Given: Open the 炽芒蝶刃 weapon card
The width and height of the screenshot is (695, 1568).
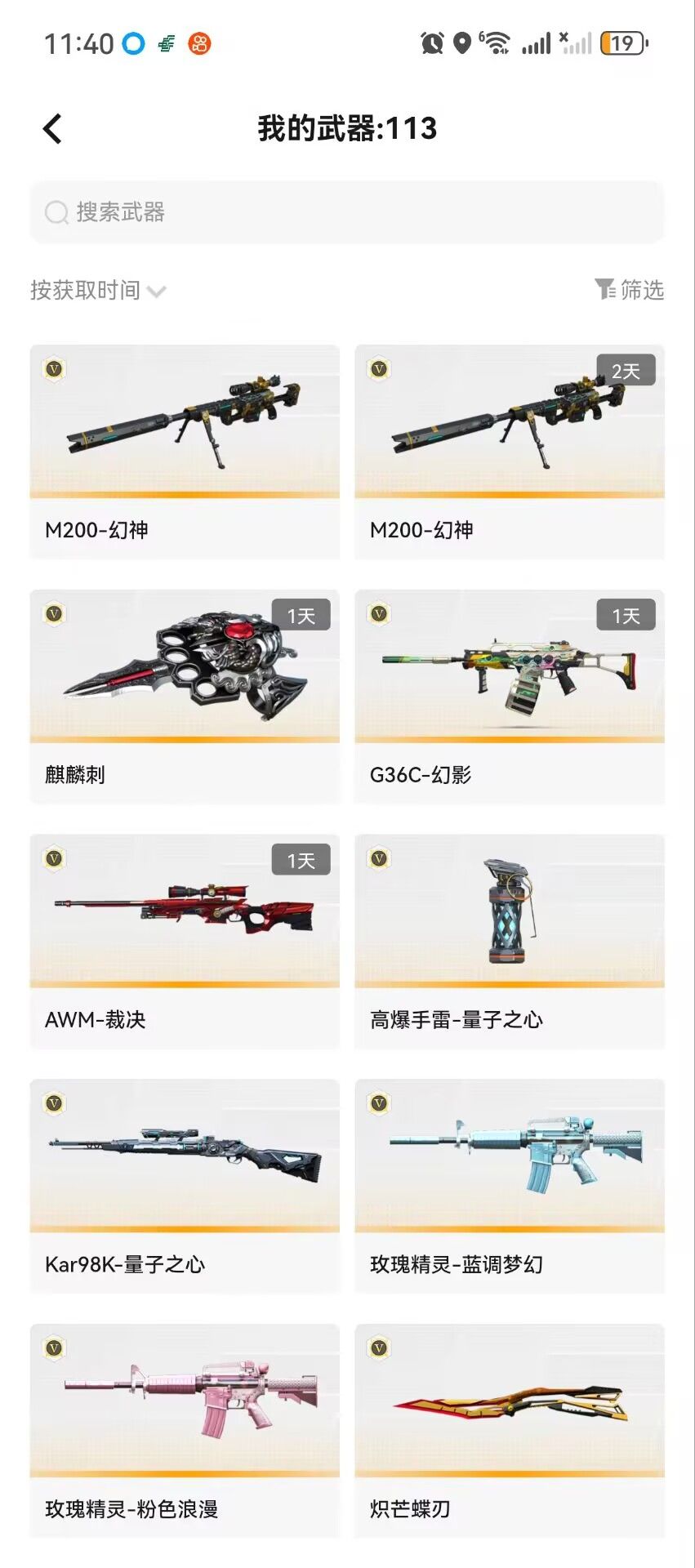Looking at the screenshot, I should point(509,1432).
